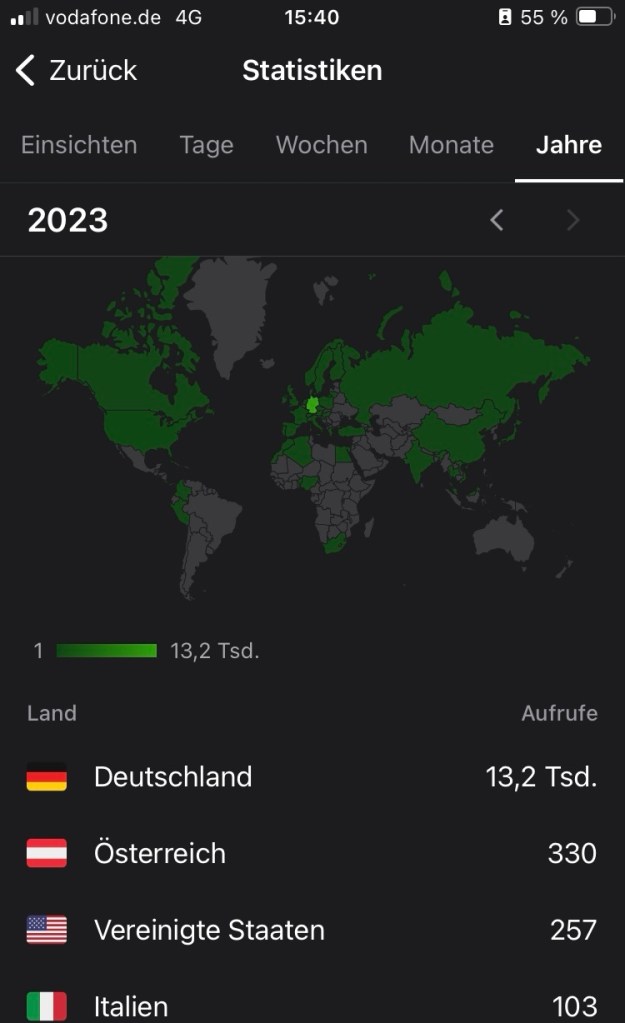Open the Tage statistics tab
Viewport: 625px width, 1023px height.
click(x=206, y=145)
